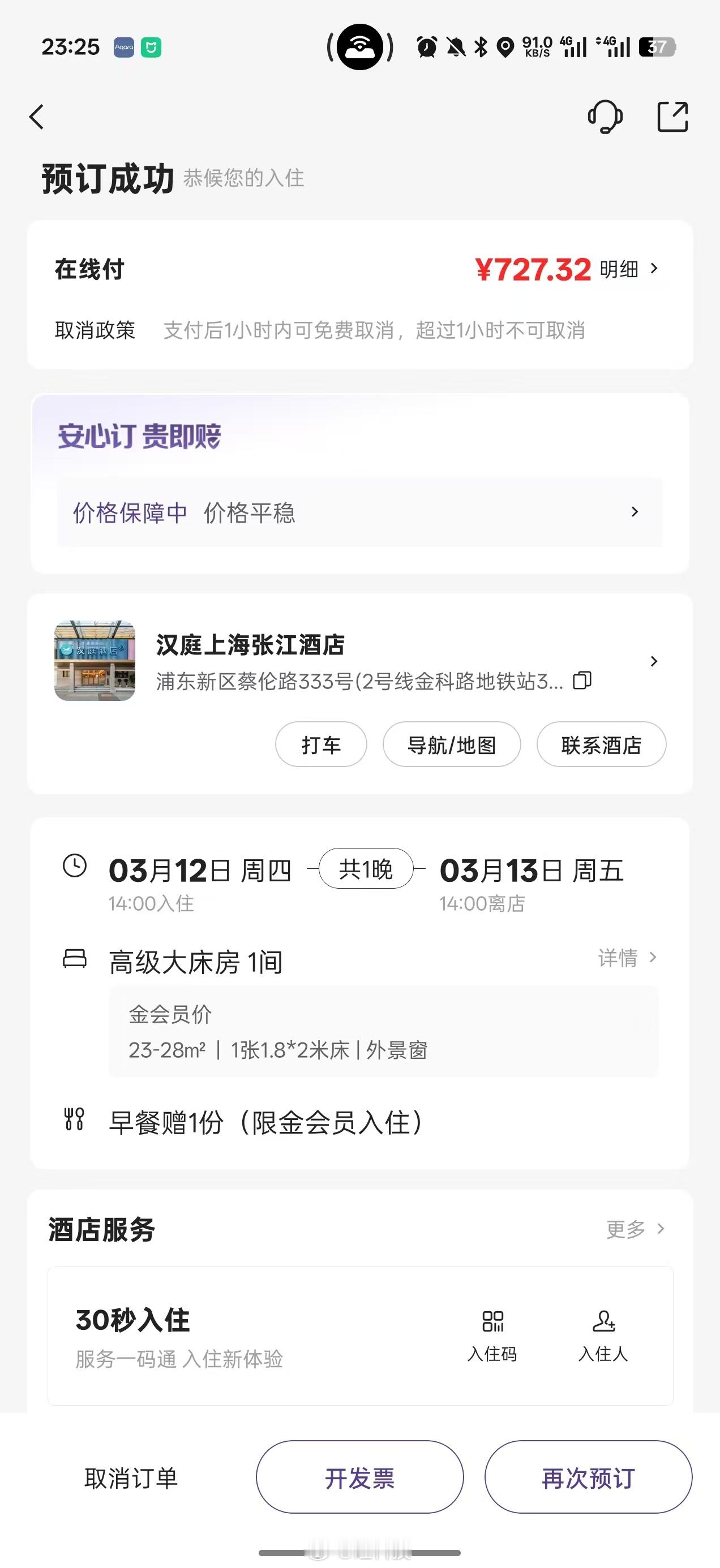Copy the hotel address with copy icon
The height and width of the screenshot is (1568, 720).
(582, 680)
